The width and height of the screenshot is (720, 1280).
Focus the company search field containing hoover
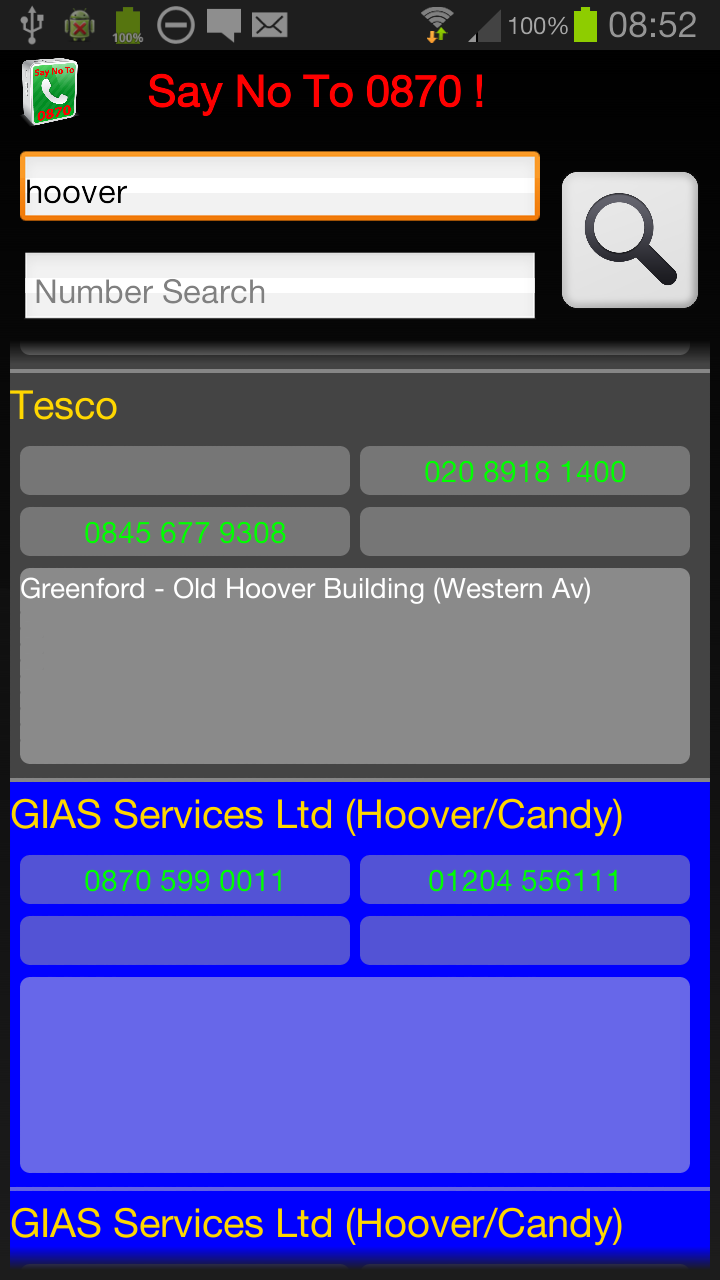[280, 187]
